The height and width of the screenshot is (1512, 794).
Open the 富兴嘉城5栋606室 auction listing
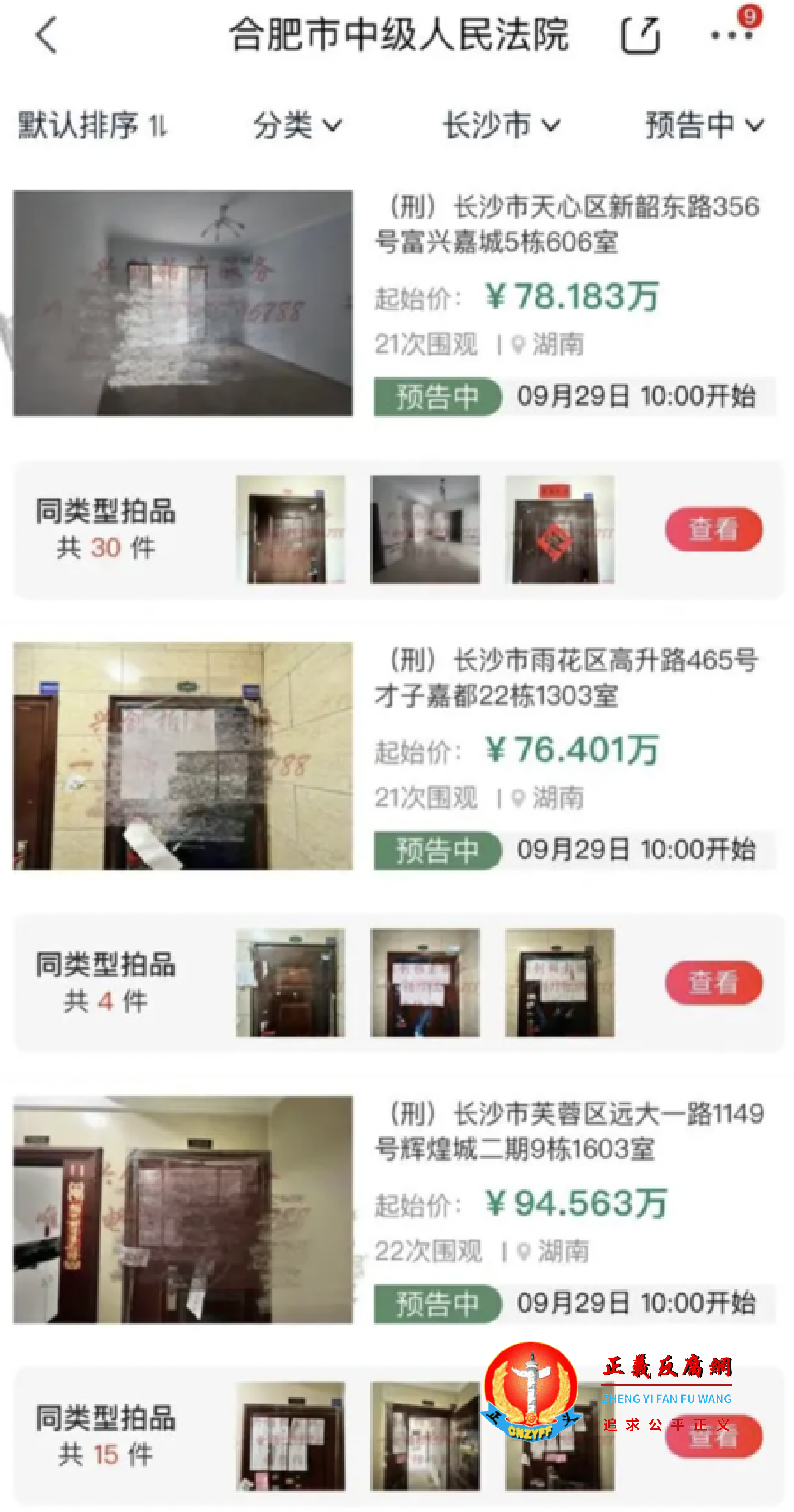click(566, 224)
